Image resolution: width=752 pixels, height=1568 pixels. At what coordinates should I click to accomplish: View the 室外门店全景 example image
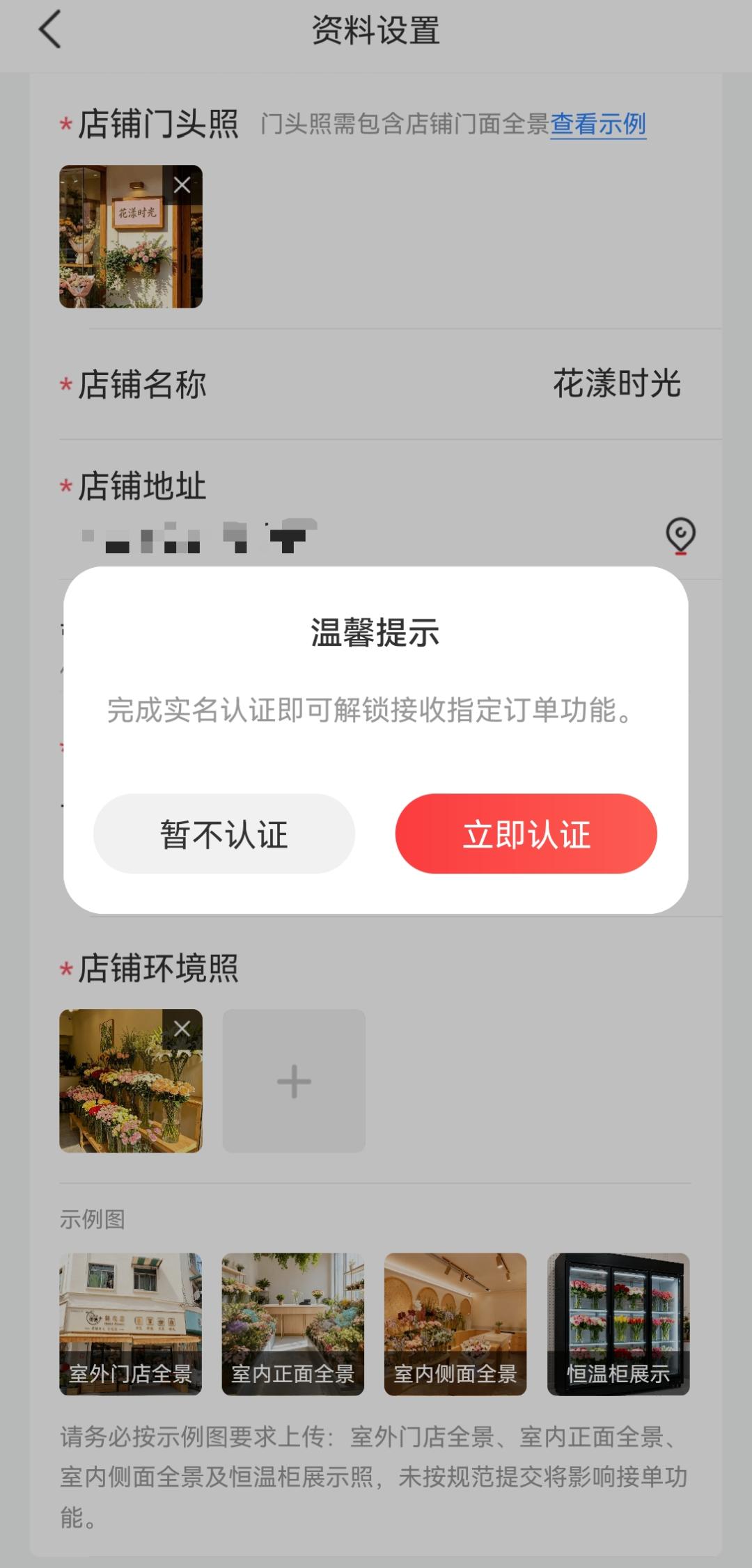(x=131, y=1324)
